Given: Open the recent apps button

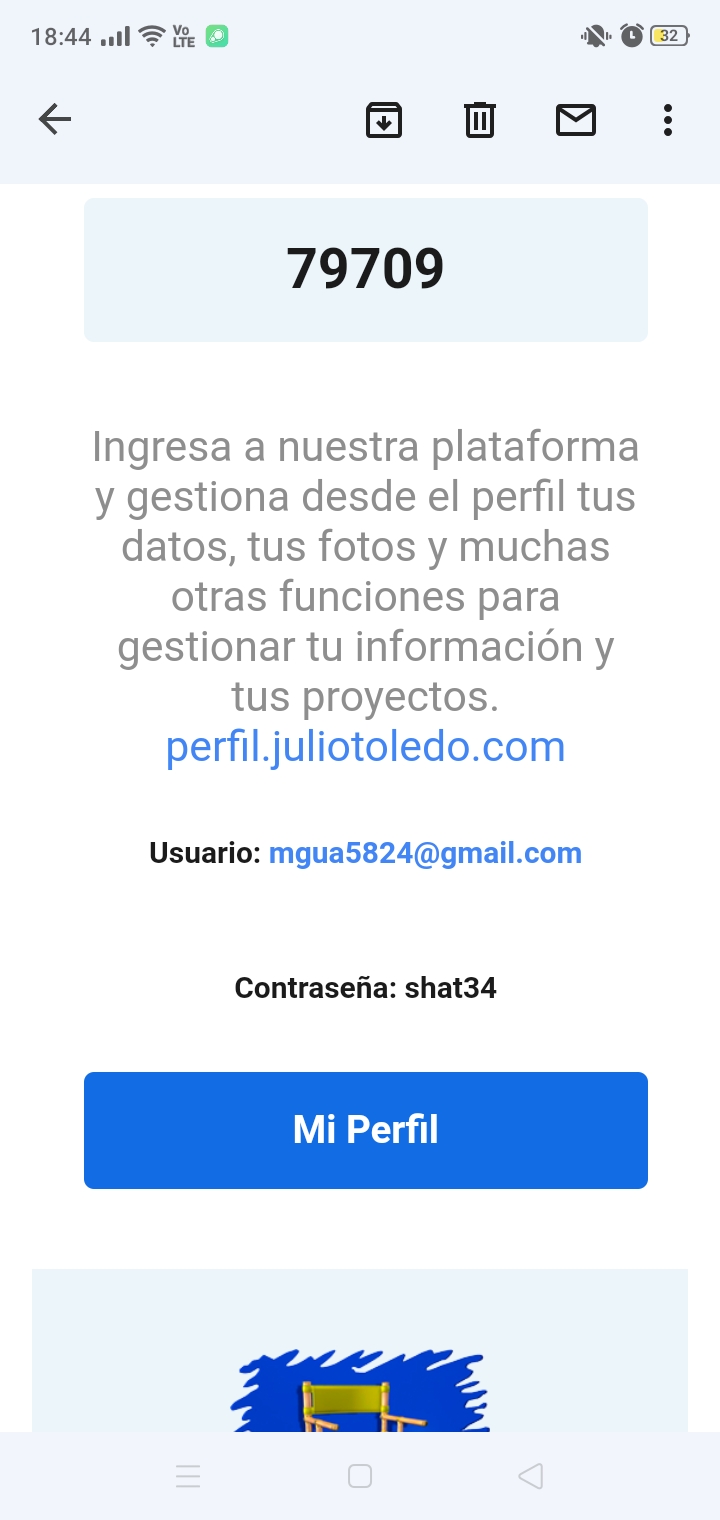Looking at the screenshot, I should (188, 1476).
